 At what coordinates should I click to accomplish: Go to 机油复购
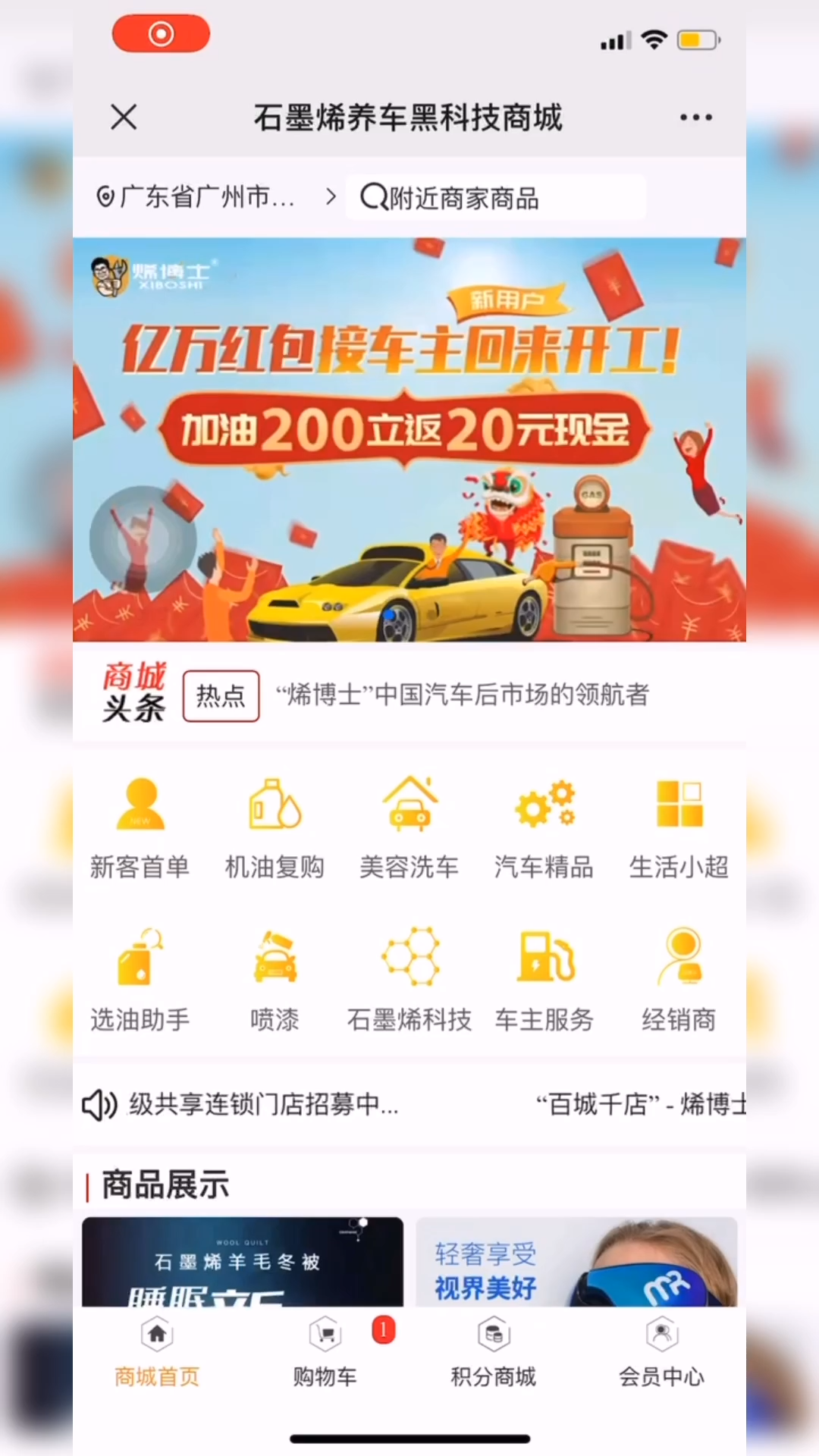[275, 827]
